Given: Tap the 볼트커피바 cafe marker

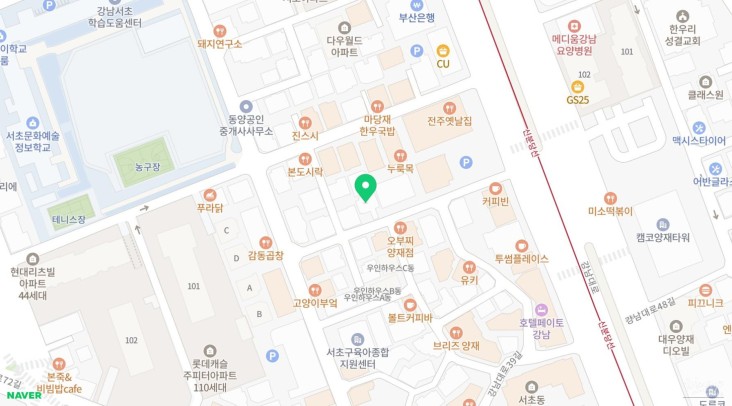Looking at the screenshot, I should point(410,305).
